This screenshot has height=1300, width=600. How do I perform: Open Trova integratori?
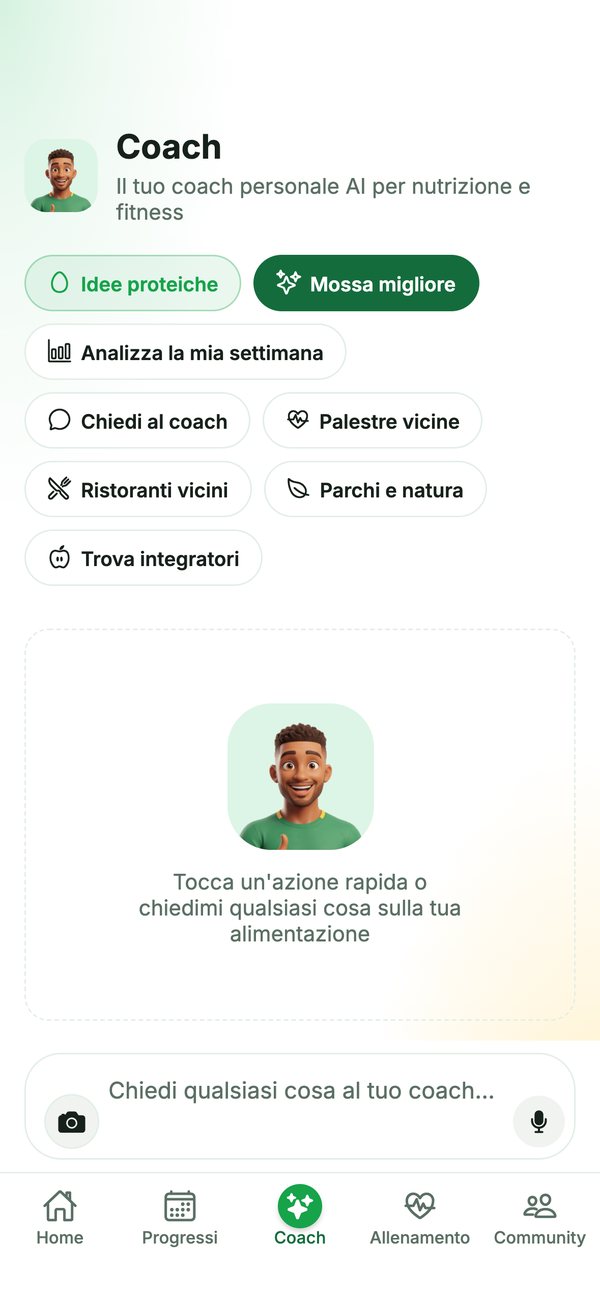coord(143,558)
